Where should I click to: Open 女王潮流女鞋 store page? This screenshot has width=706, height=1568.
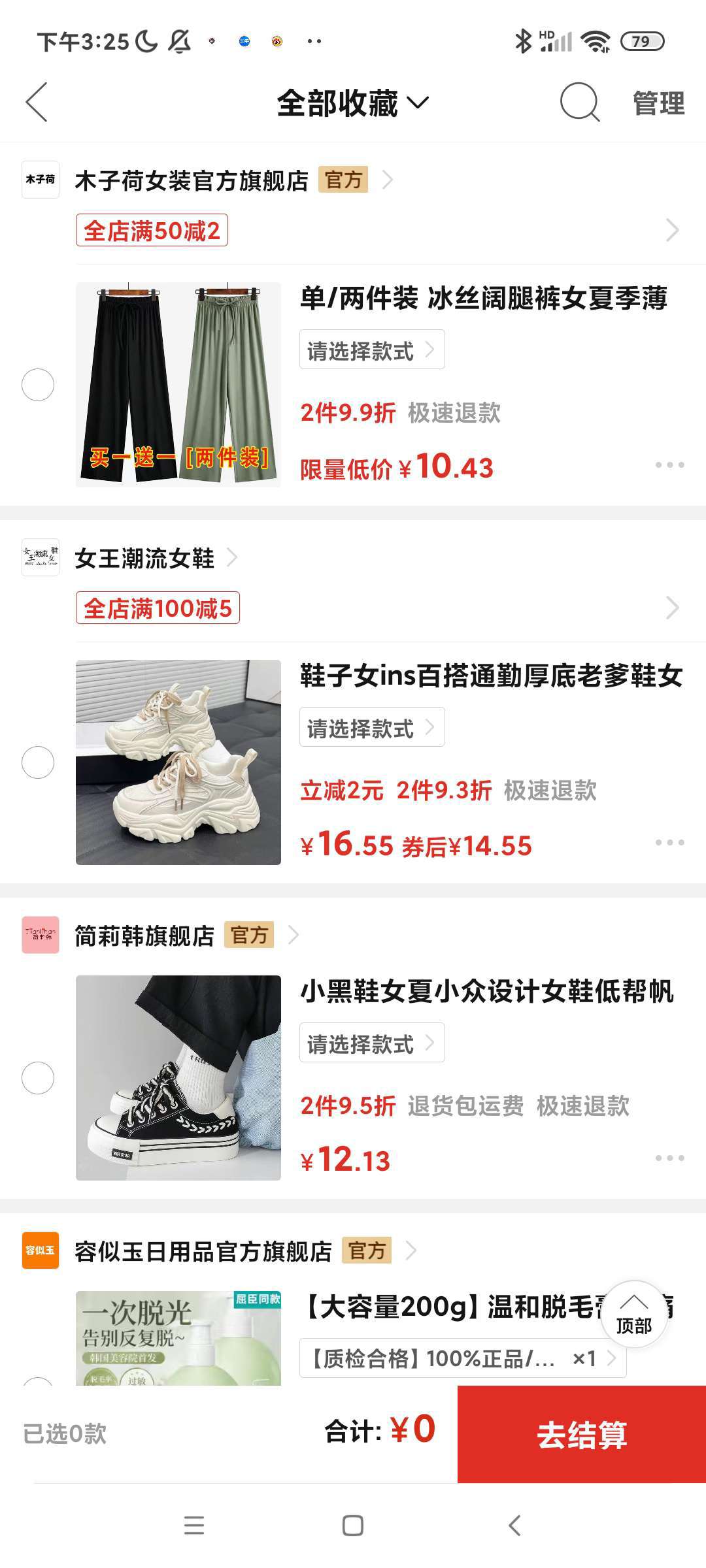(145, 558)
